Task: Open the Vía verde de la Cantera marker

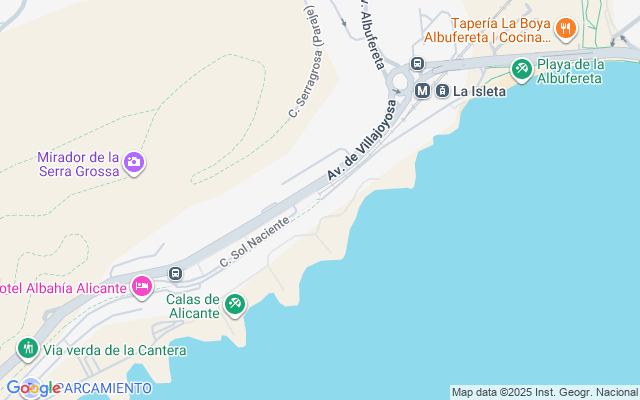Action: (28, 350)
